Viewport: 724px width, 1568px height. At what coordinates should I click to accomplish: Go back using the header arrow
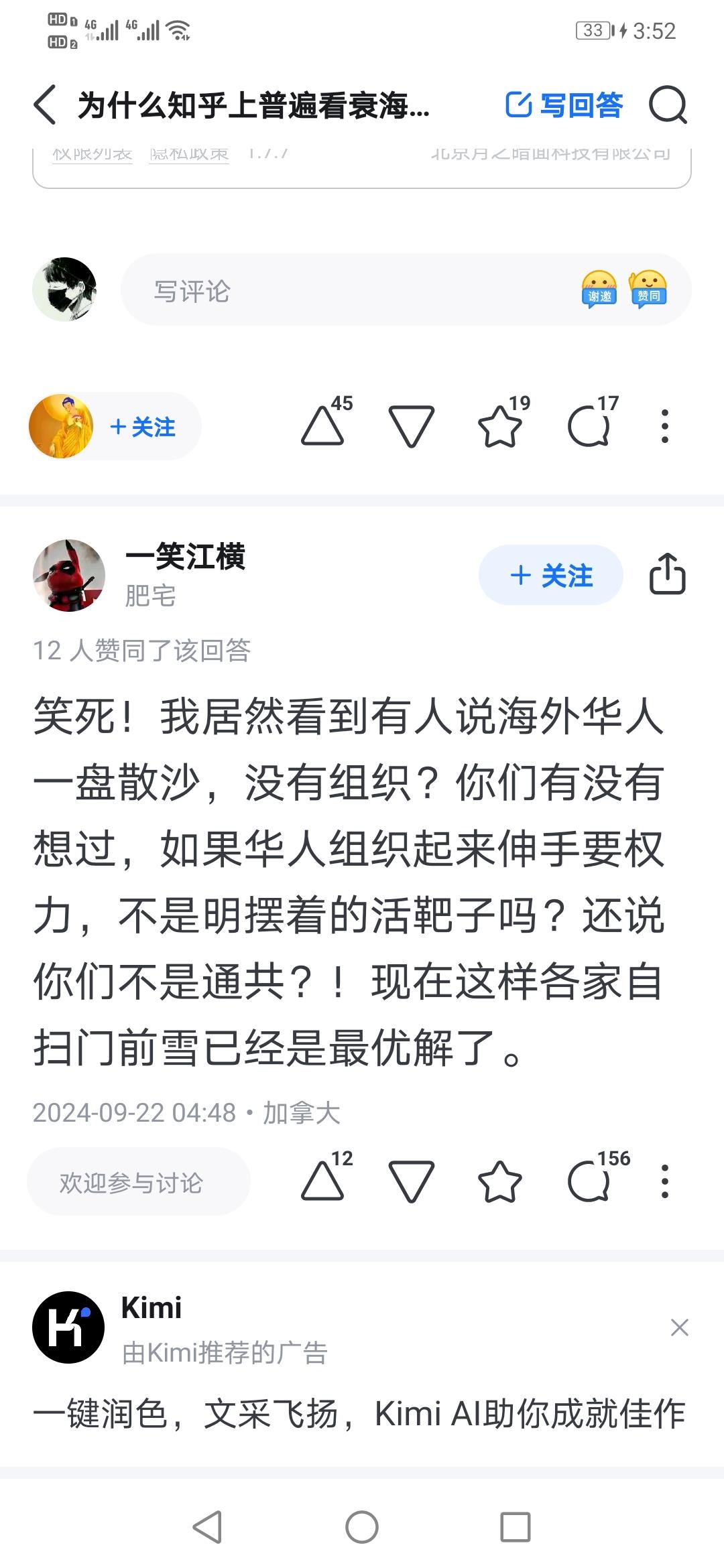pyautogui.click(x=45, y=105)
